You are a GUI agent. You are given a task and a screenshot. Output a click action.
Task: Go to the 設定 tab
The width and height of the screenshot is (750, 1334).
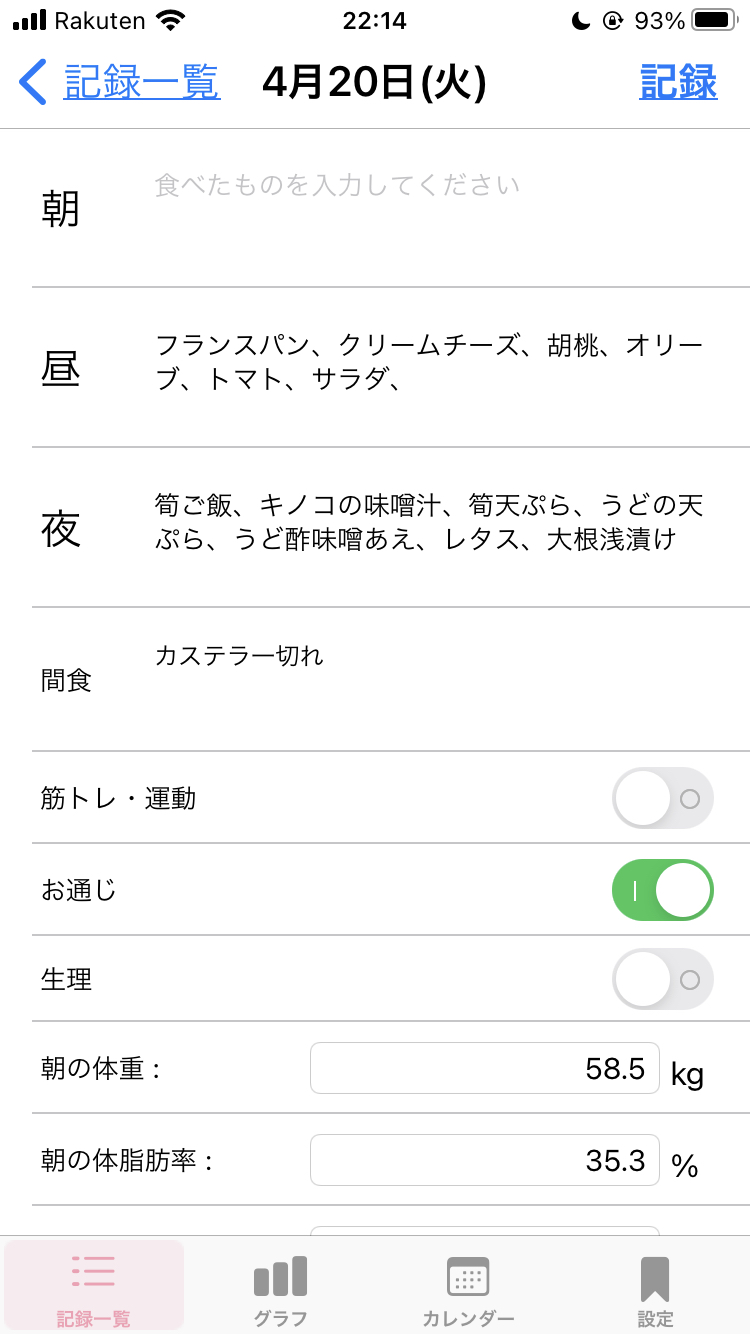pos(655,1290)
